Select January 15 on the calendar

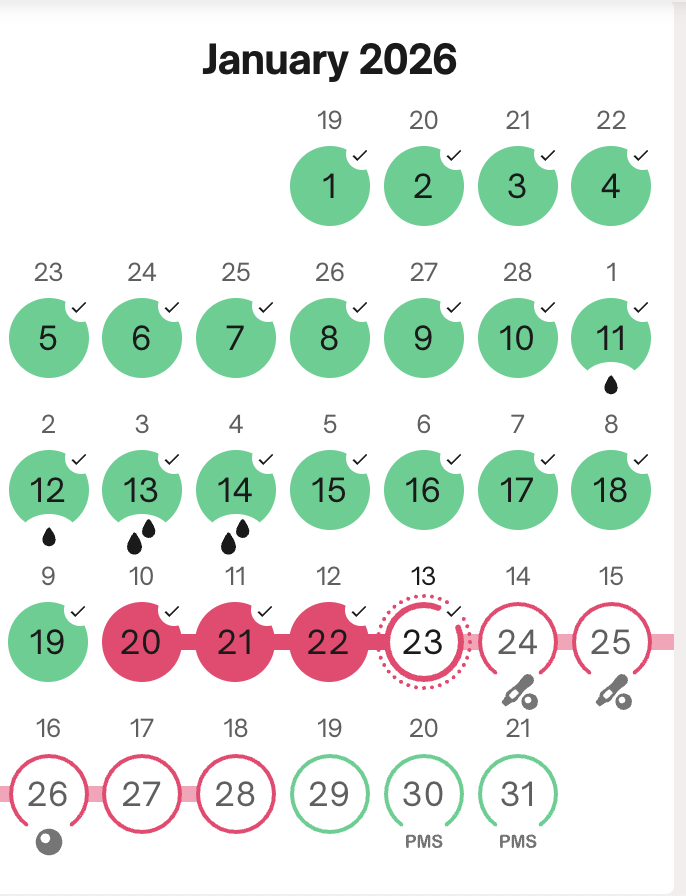pyautogui.click(x=329, y=490)
